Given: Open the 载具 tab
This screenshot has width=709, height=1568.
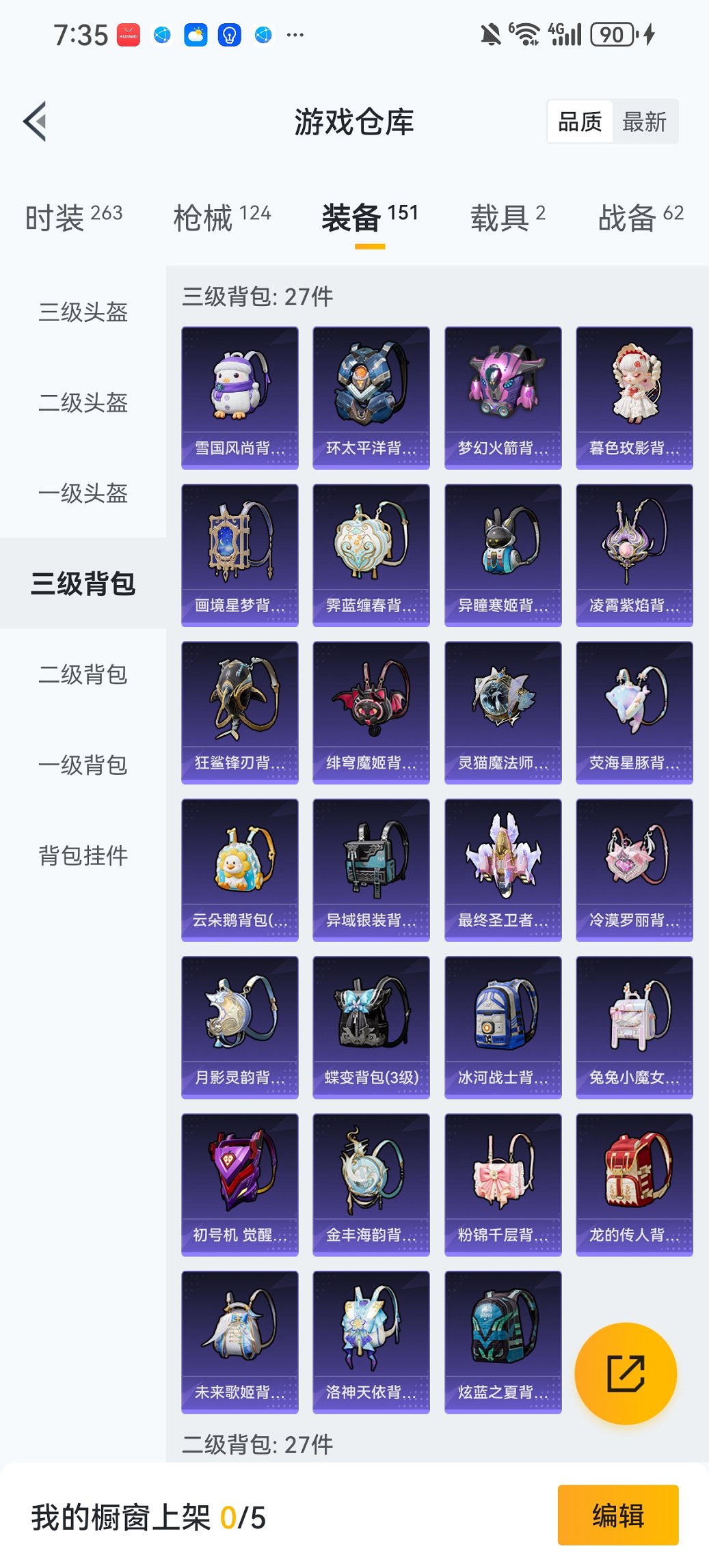Looking at the screenshot, I should point(507,217).
